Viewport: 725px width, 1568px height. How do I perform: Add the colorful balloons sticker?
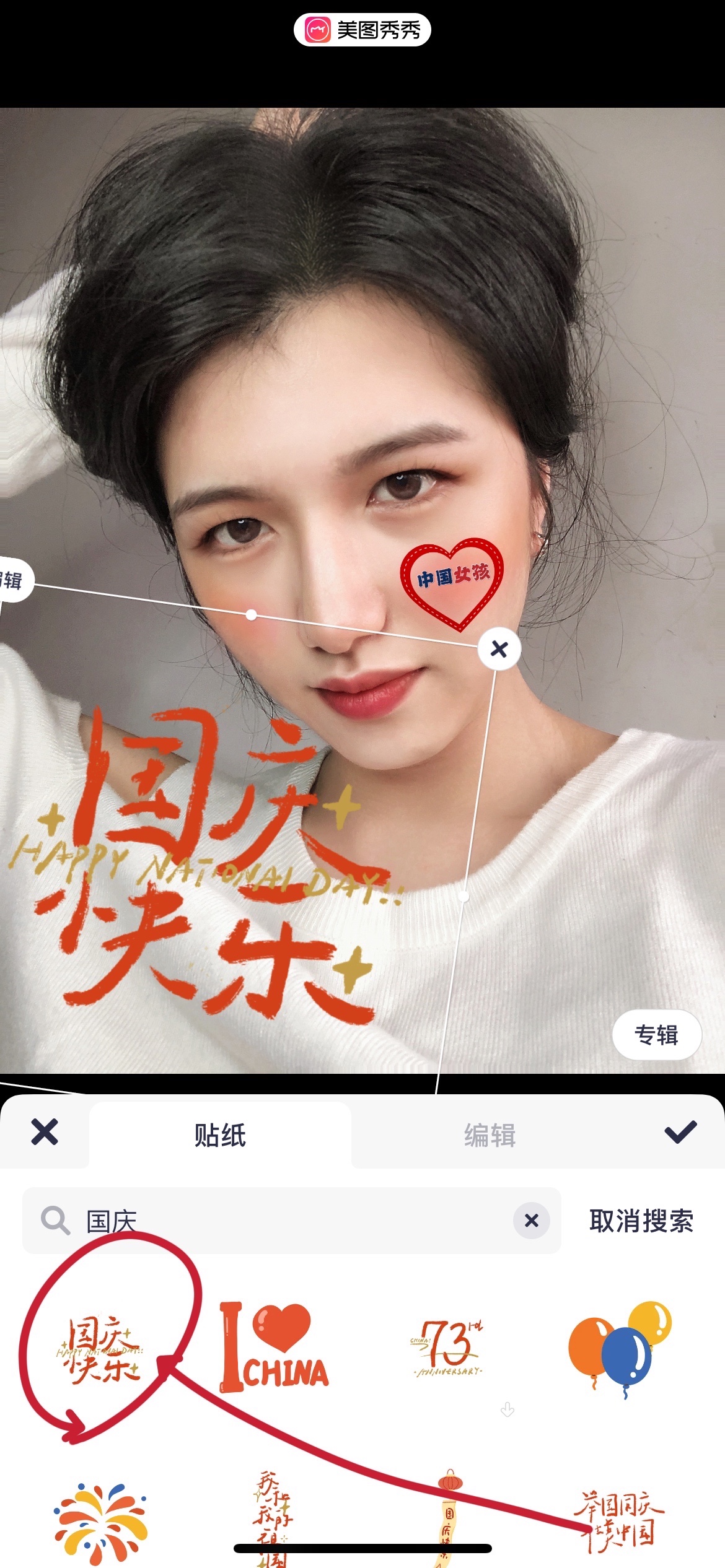(620, 1347)
